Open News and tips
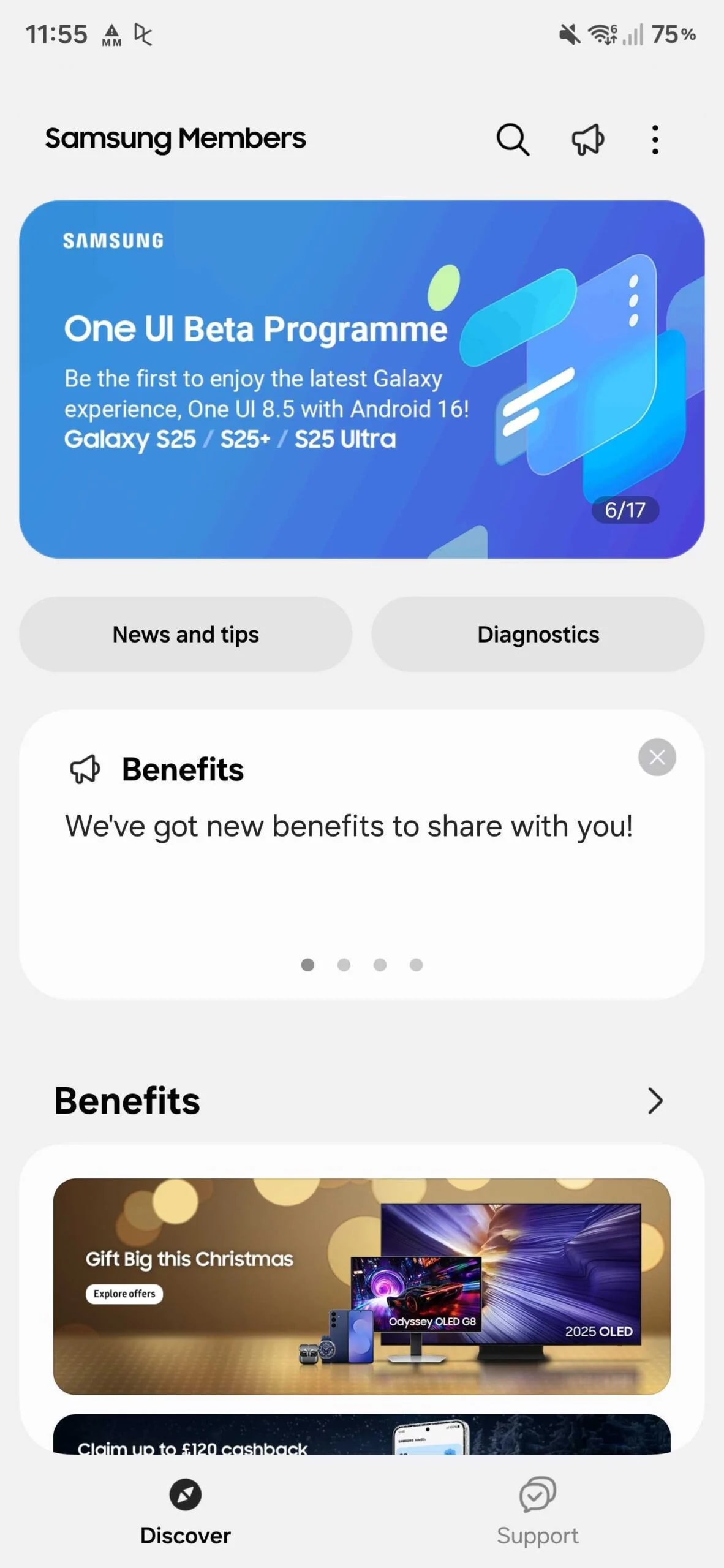The height and width of the screenshot is (1568, 724). [185, 634]
